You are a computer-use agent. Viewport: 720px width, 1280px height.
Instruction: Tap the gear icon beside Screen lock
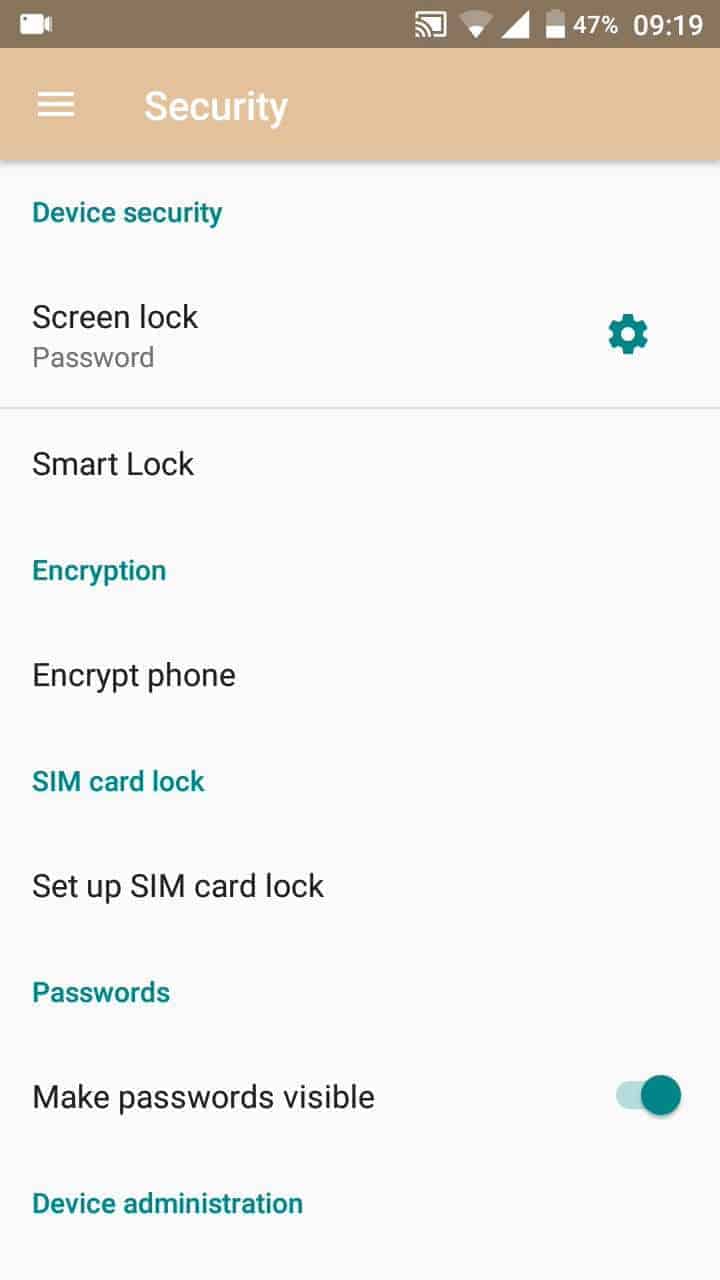tap(628, 335)
